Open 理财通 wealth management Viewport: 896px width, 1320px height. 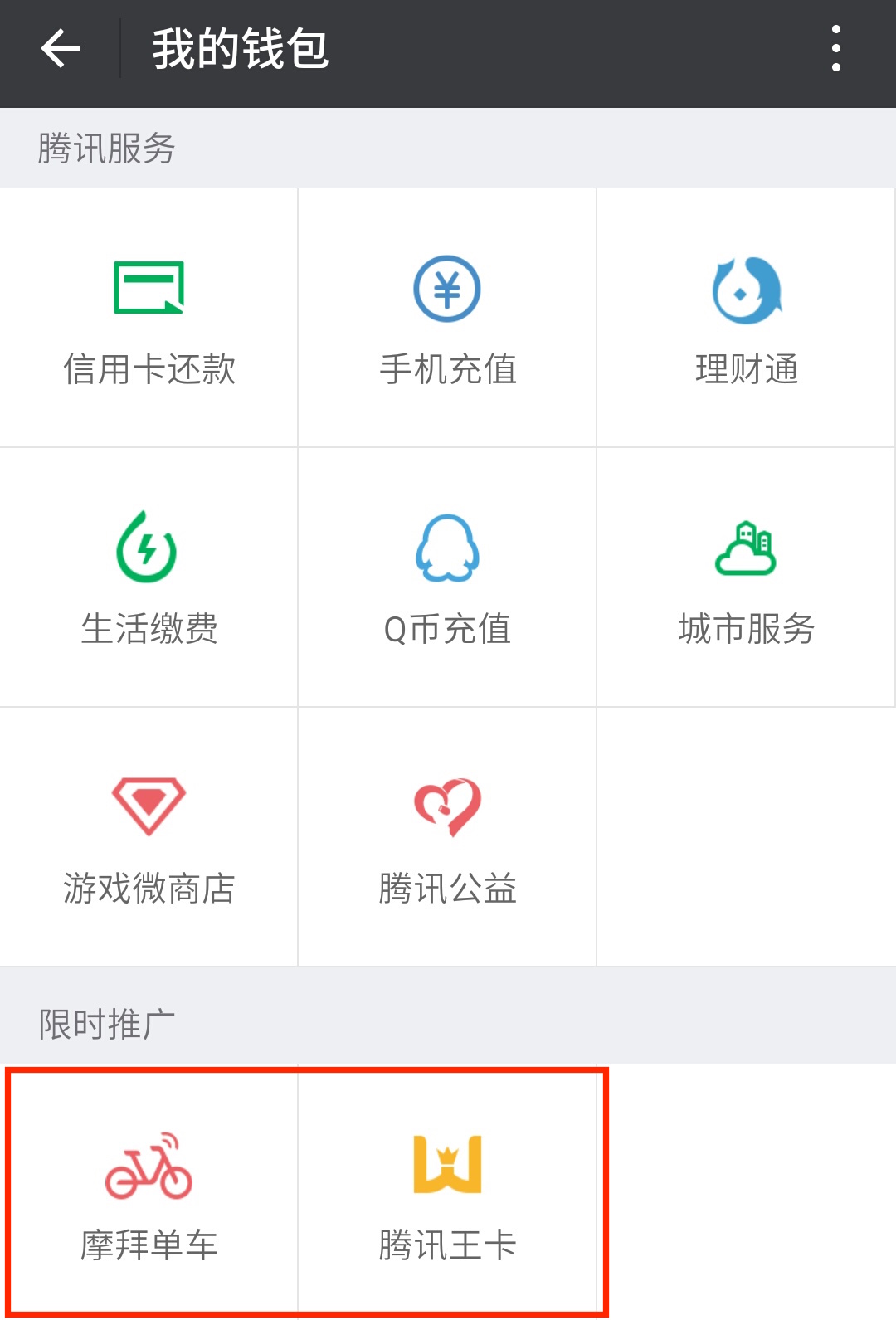(x=746, y=319)
